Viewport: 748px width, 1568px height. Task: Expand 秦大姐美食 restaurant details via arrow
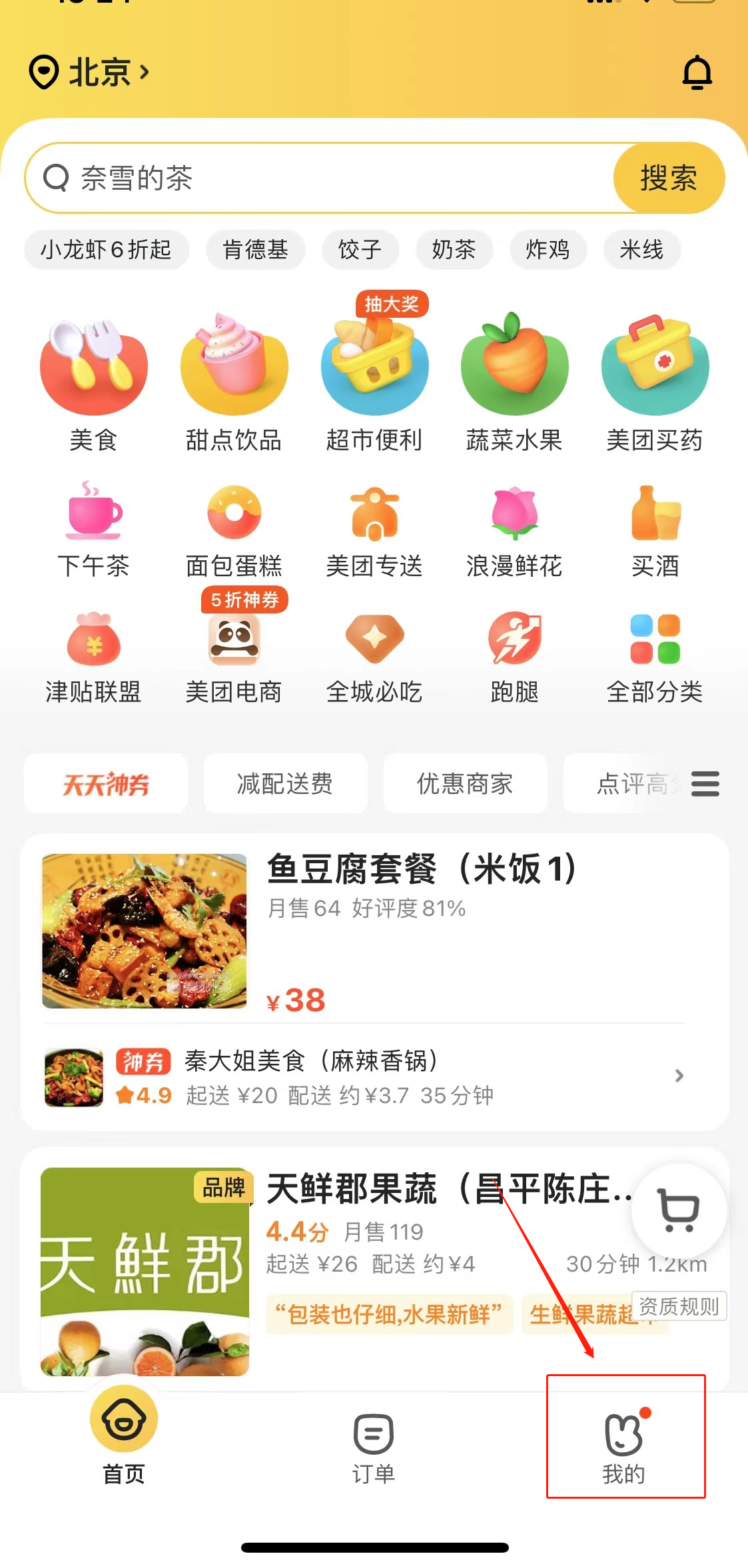[x=679, y=1076]
